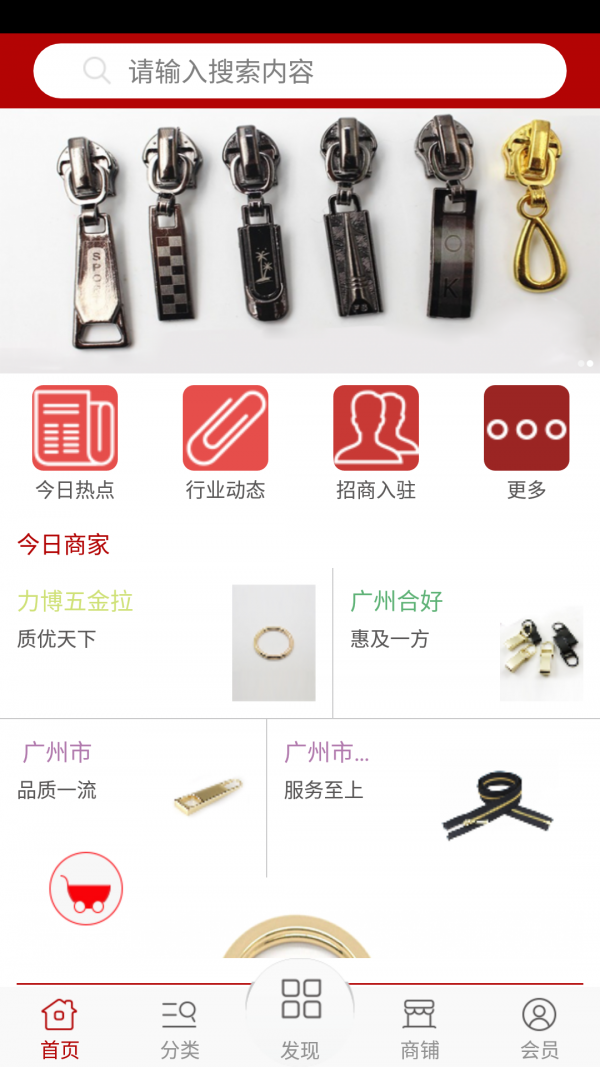Open the zipper pulls banner
This screenshot has width=600, height=1067.
click(x=300, y=240)
